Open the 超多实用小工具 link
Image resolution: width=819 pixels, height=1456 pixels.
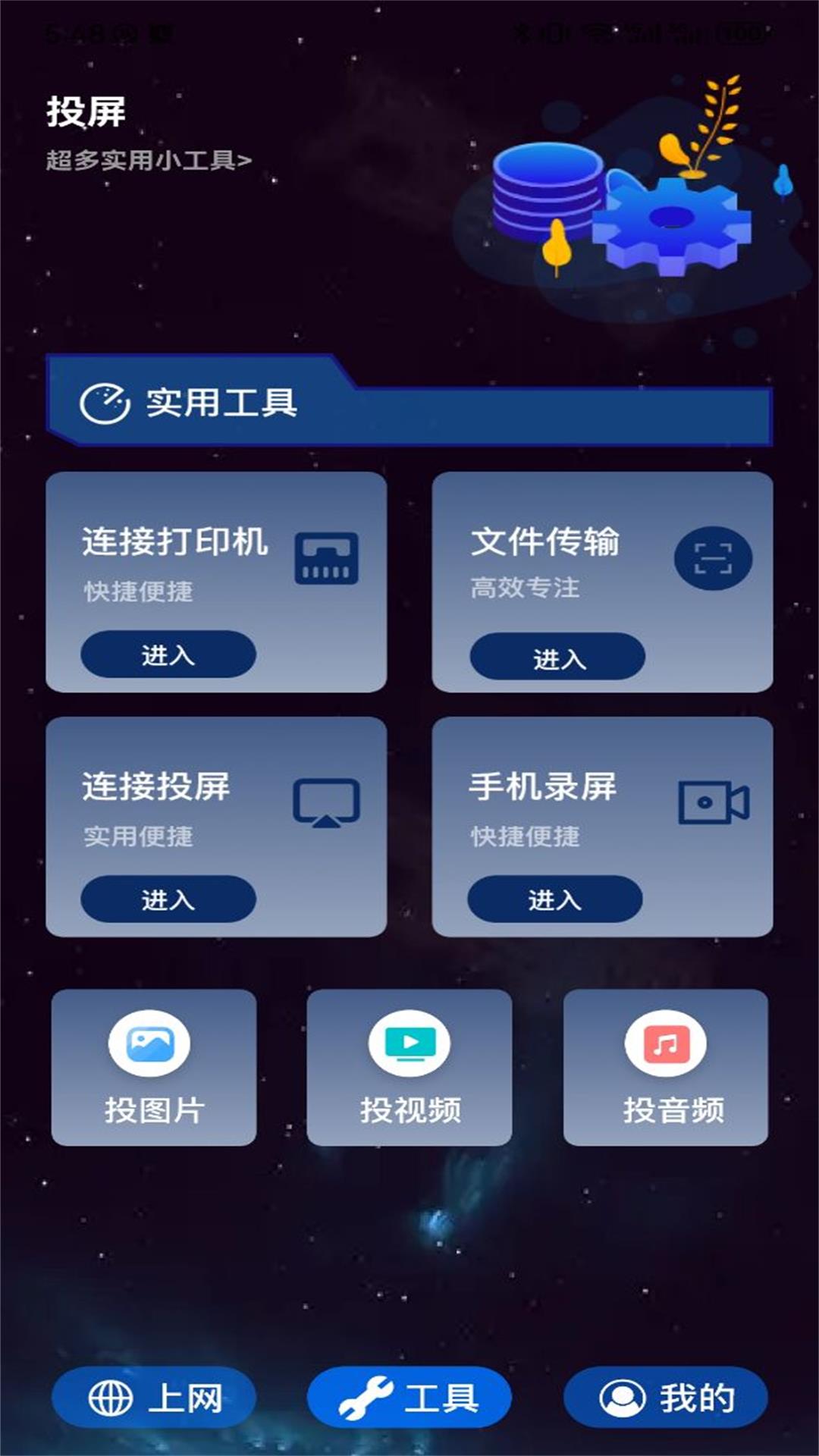149,160
